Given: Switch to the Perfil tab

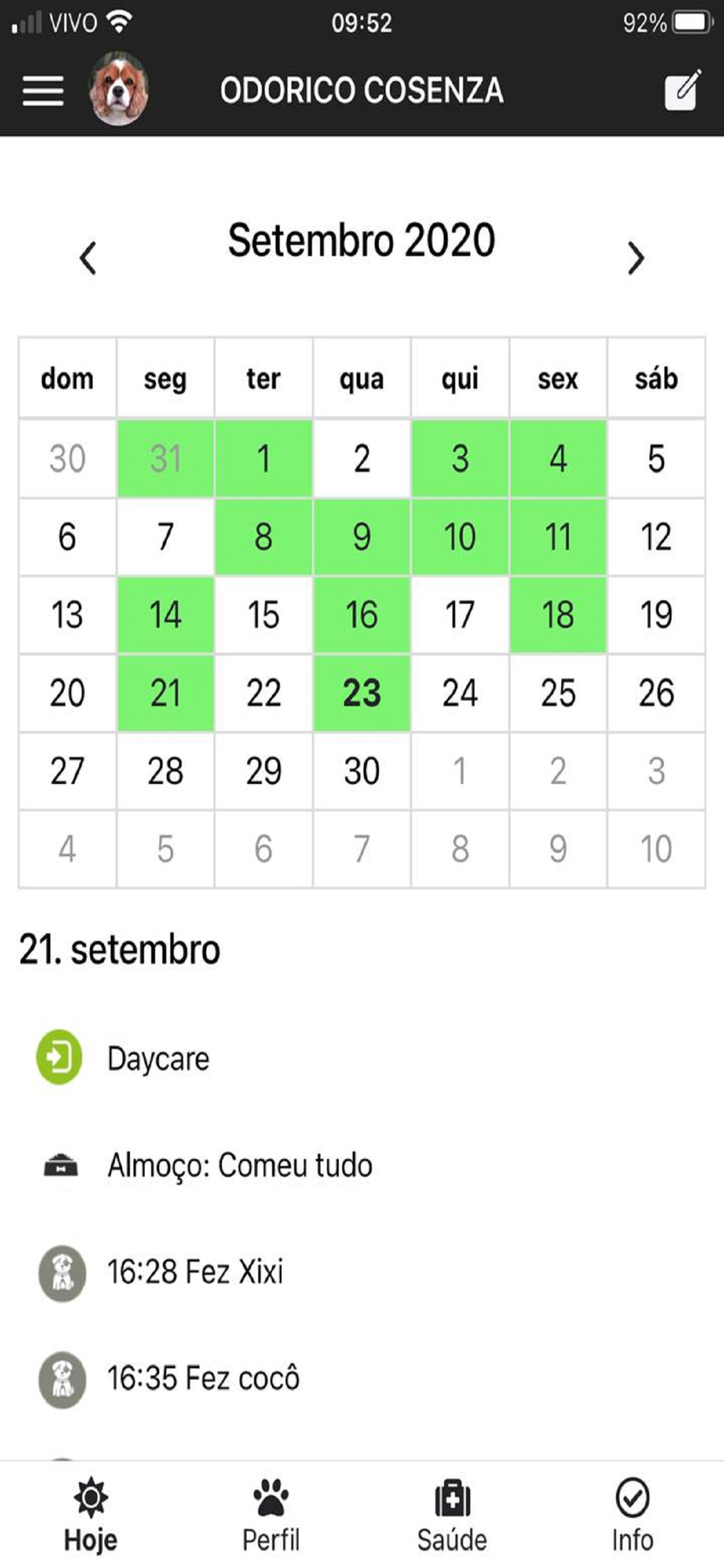Looking at the screenshot, I should 271,1515.
